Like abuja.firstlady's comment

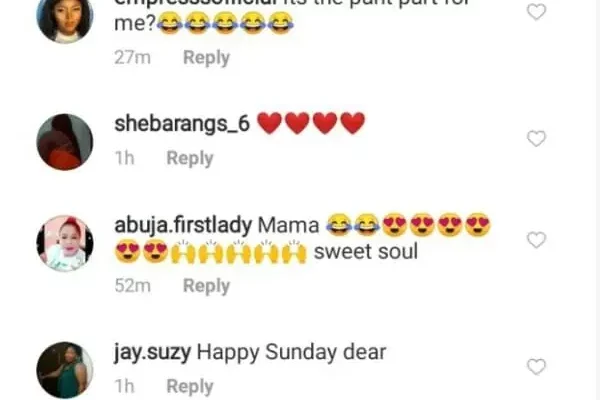pos(537,240)
